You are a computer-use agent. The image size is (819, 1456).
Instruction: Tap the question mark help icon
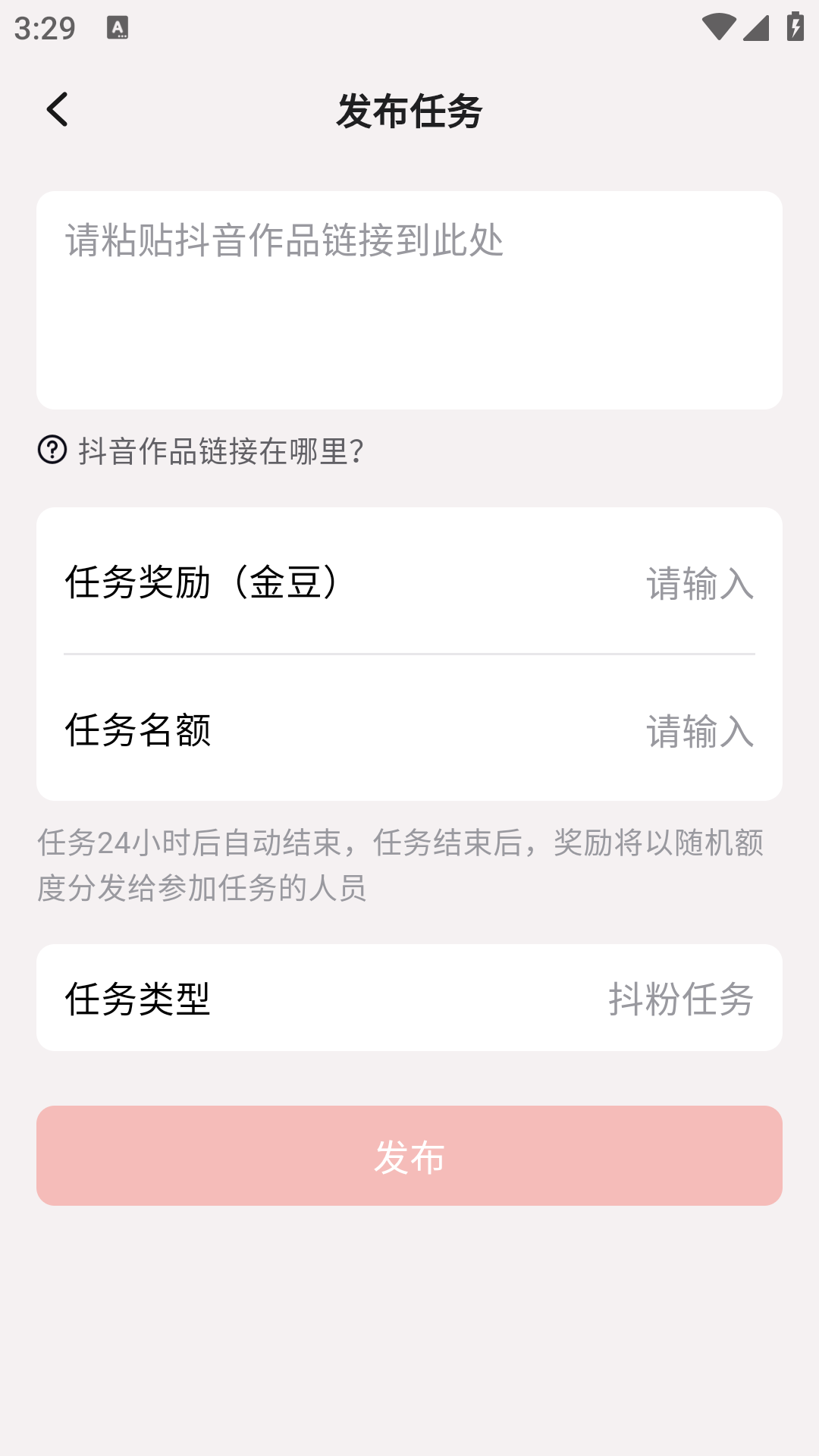point(51,450)
